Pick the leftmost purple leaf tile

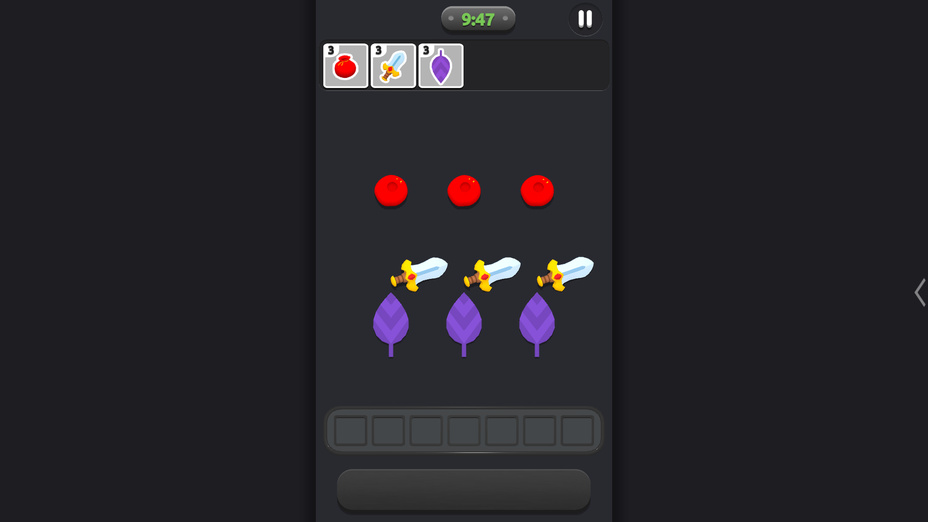pyautogui.click(x=391, y=322)
